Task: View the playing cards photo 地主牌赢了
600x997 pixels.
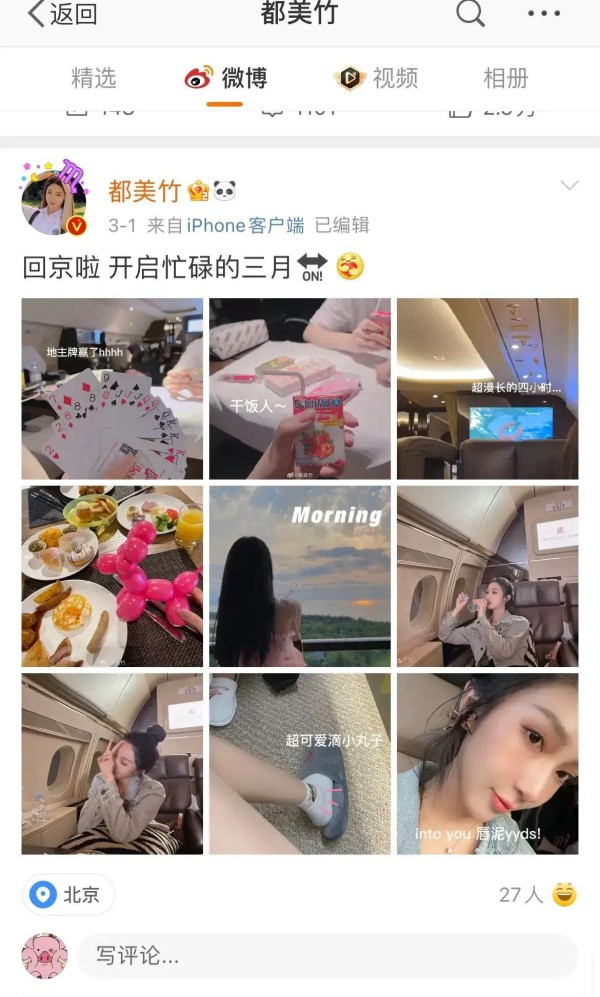Action: 112,389
